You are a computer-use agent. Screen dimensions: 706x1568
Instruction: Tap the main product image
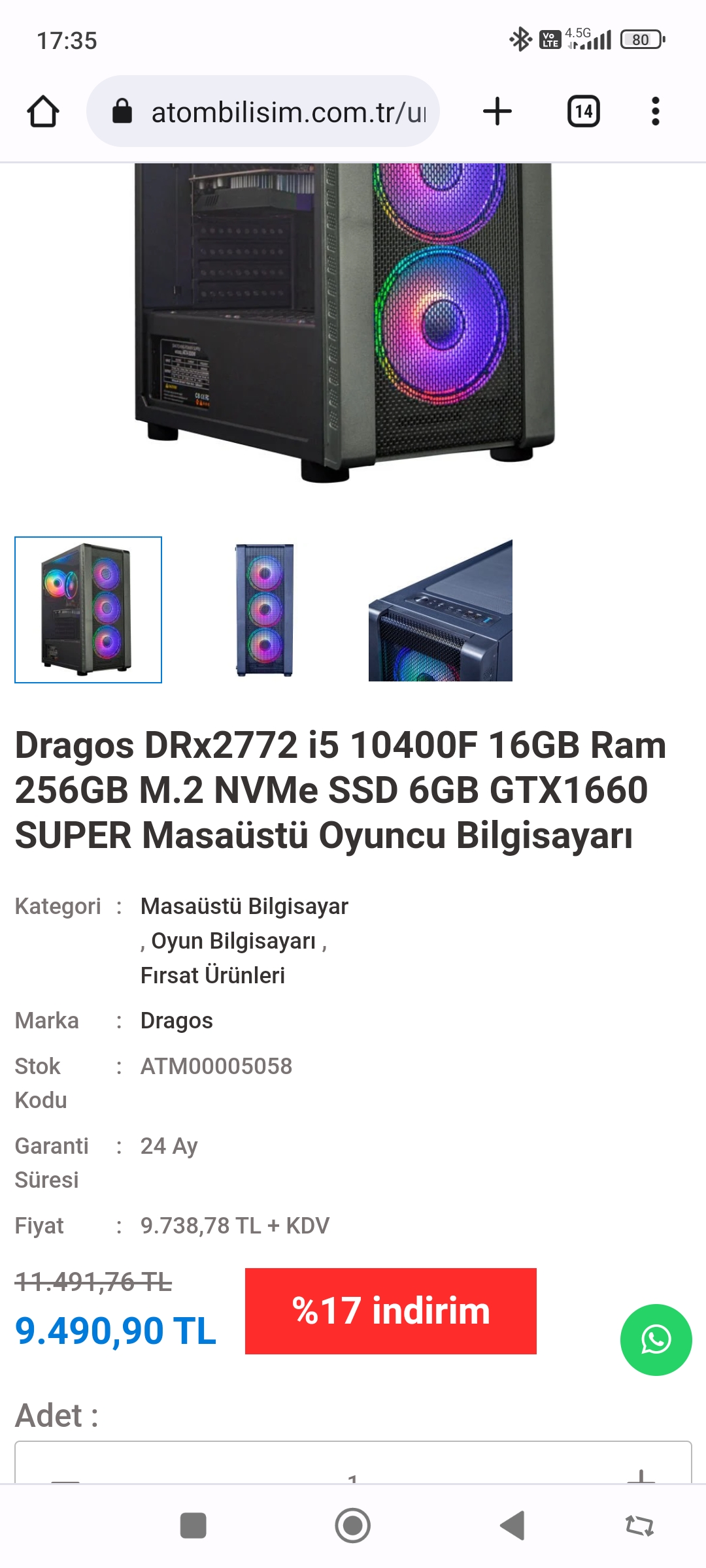tap(345, 320)
